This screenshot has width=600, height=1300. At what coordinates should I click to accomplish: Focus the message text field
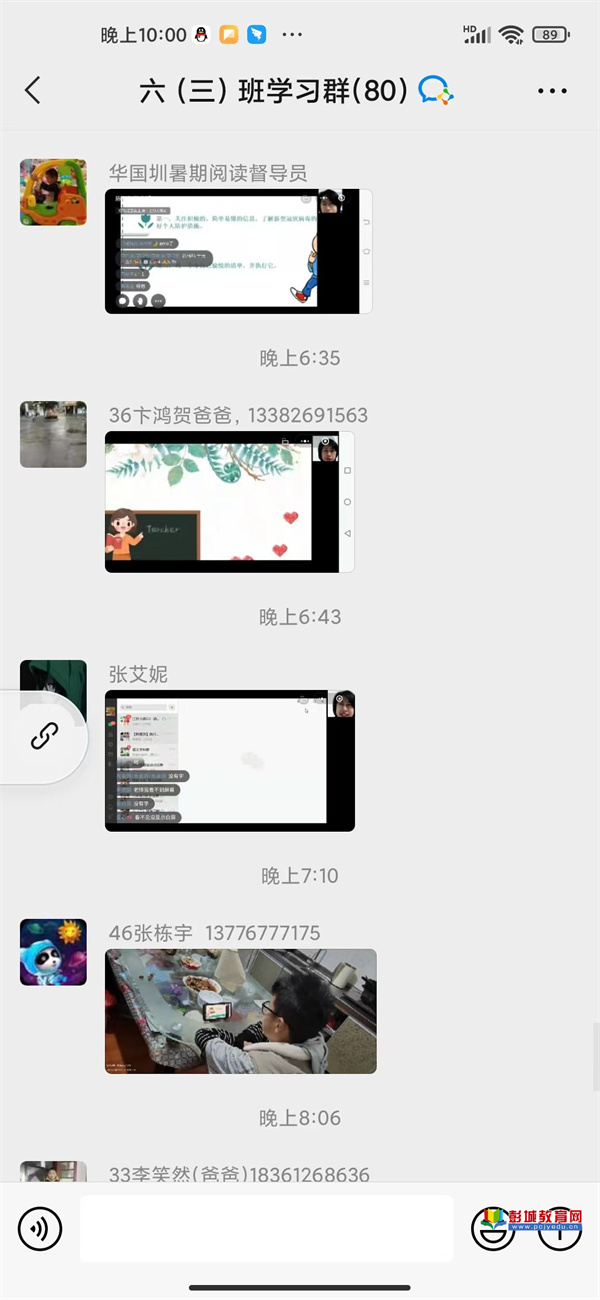pos(266,1229)
